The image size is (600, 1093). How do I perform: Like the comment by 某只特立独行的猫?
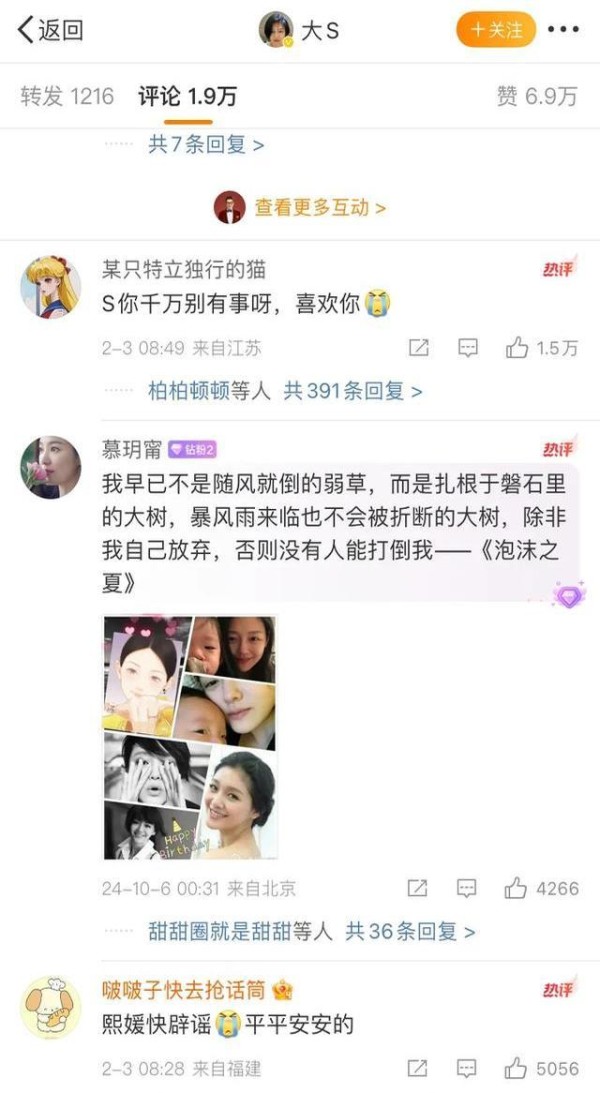pyautogui.click(x=541, y=347)
